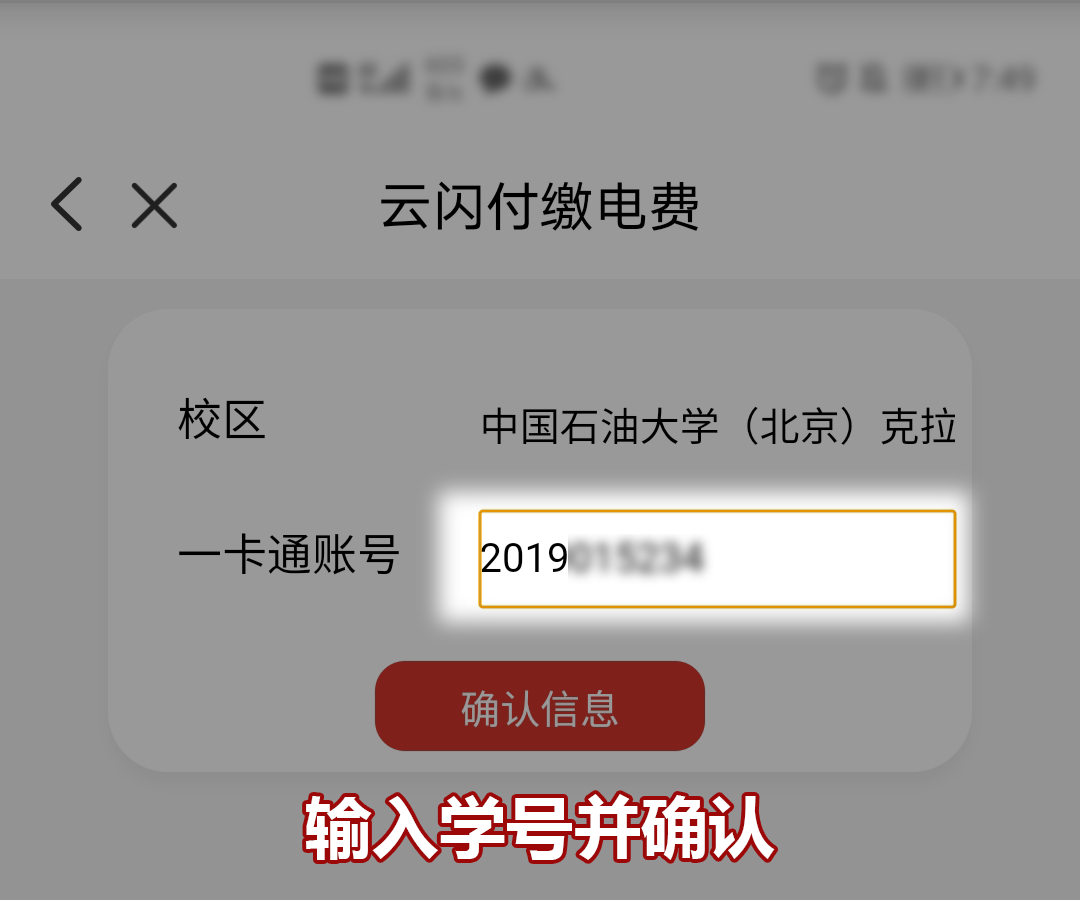Go back using the left arrow
Viewport: 1080px width, 900px height.
pyautogui.click(x=67, y=205)
